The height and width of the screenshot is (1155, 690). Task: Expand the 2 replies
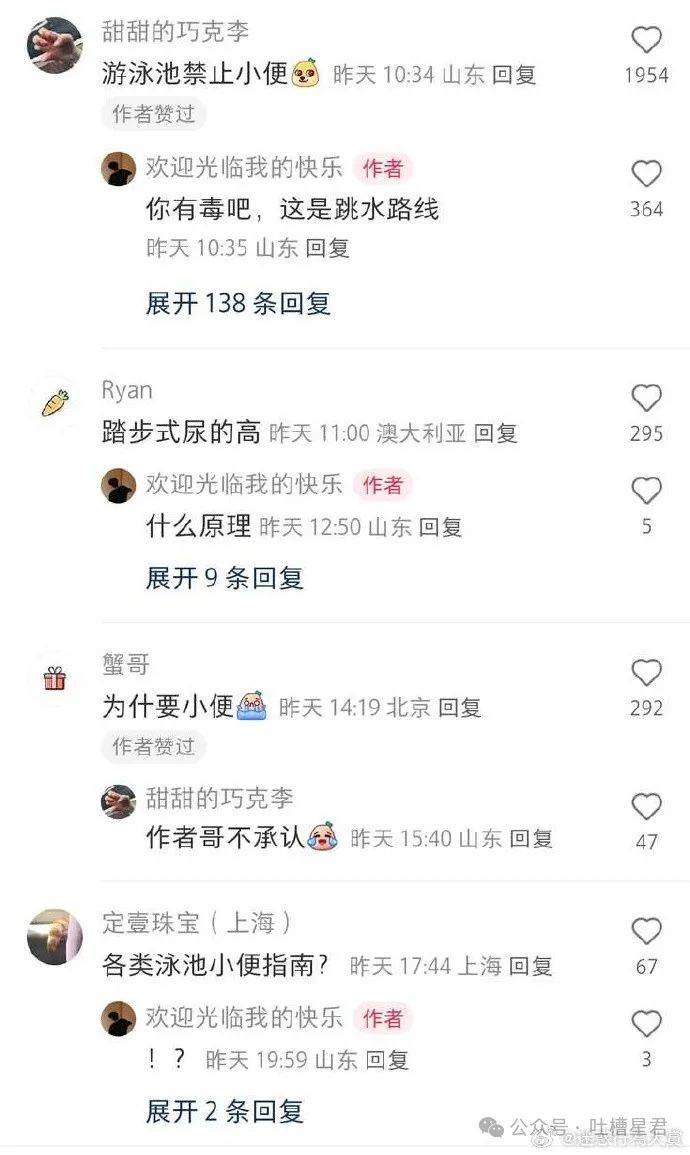pyautogui.click(x=225, y=1111)
